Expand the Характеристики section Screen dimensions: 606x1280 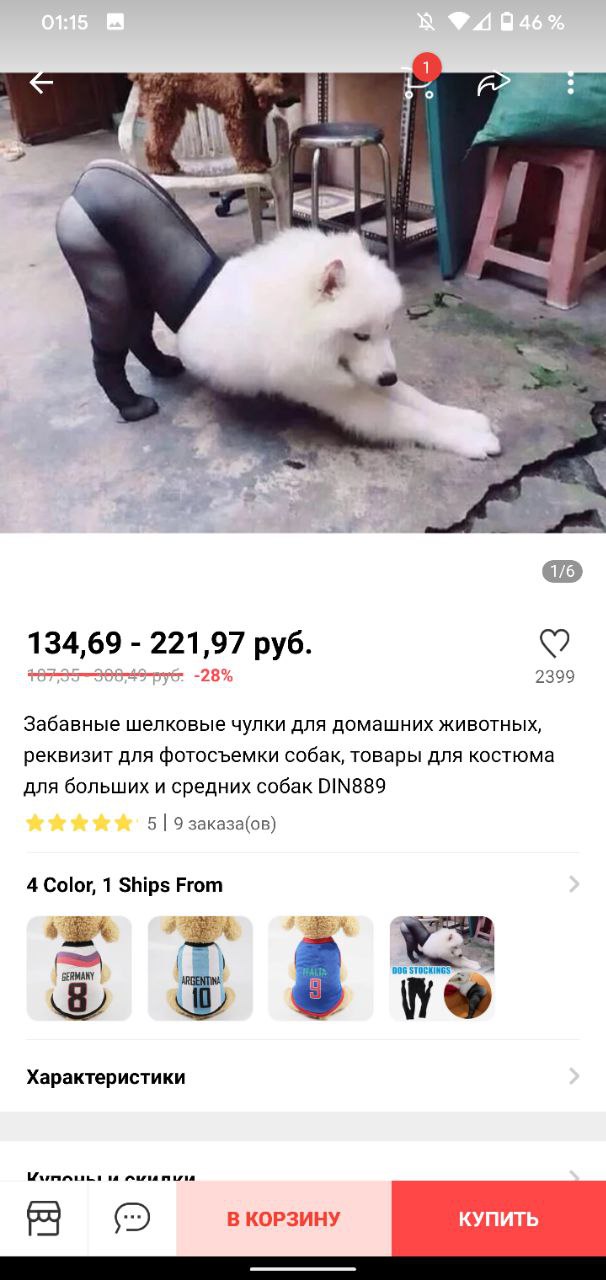pos(300,1076)
